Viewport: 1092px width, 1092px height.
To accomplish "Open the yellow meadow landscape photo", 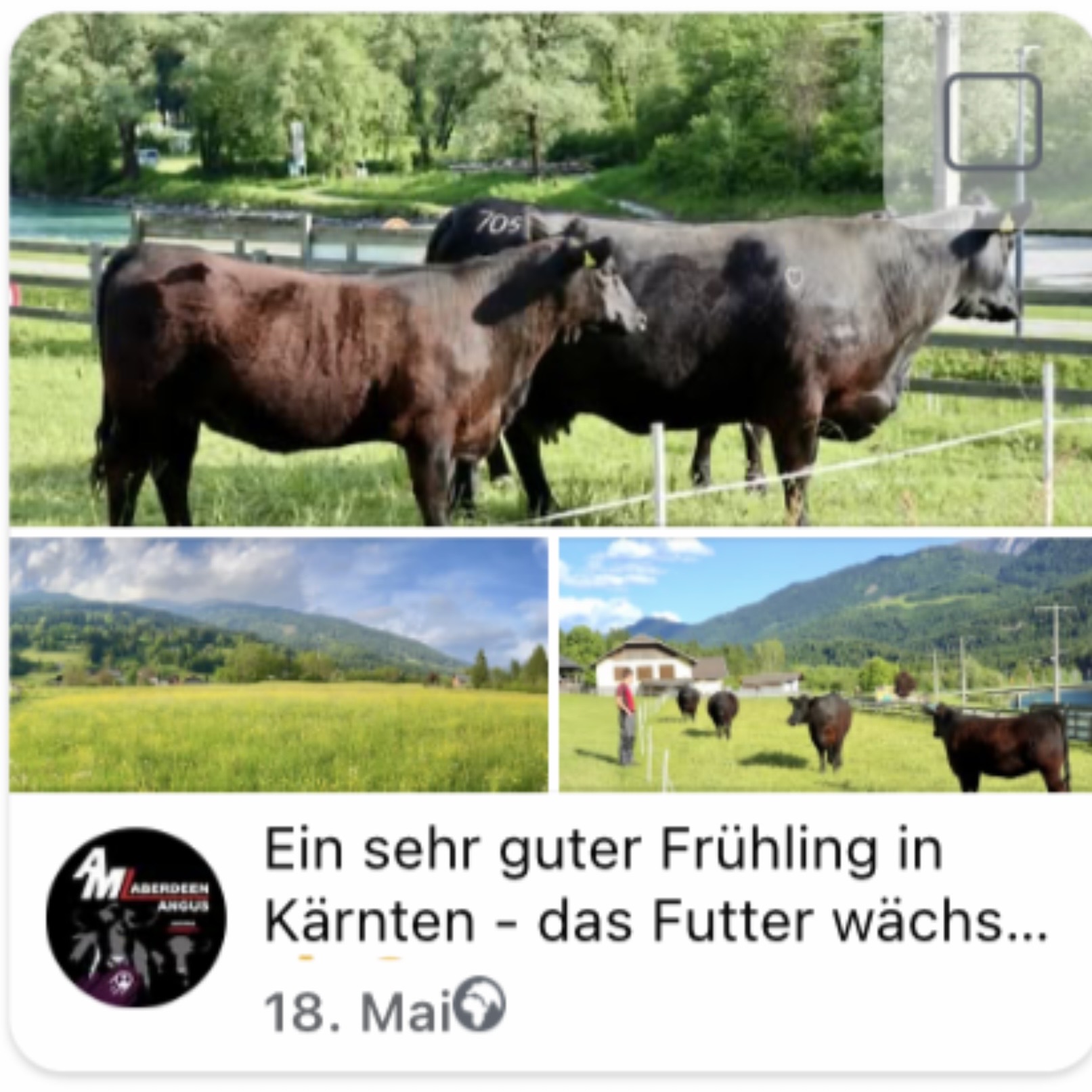I will pos(278,665).
